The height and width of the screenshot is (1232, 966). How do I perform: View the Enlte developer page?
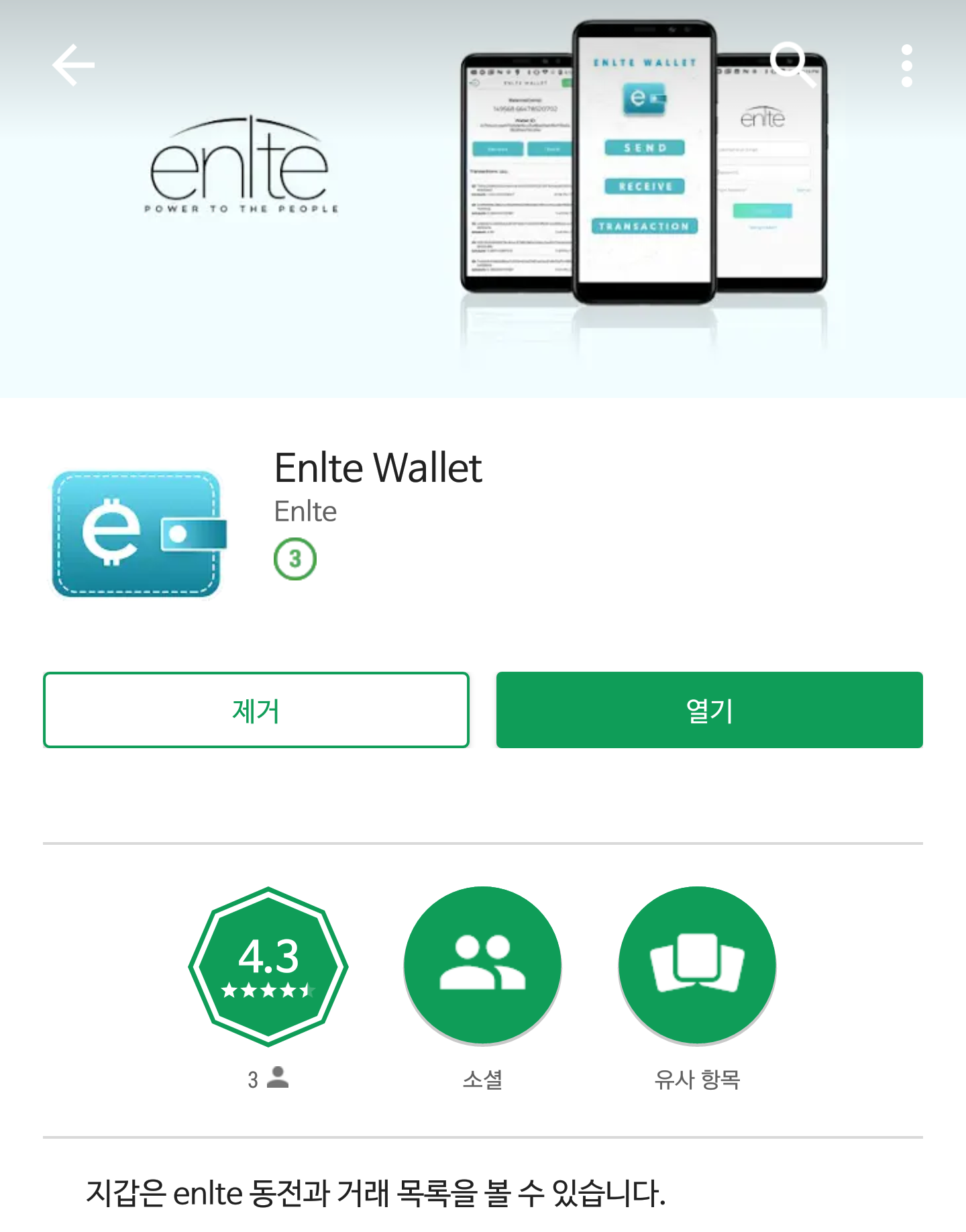[x=305, y=511]
